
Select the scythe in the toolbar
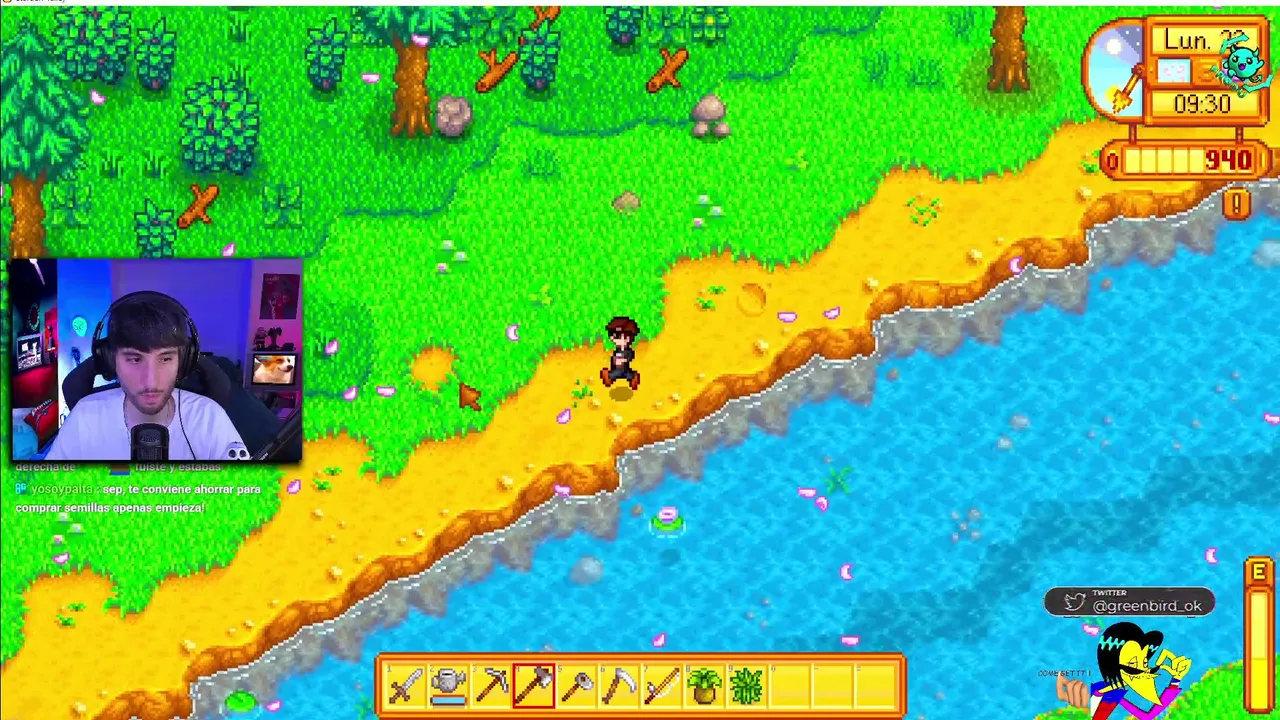pos(620,686)
